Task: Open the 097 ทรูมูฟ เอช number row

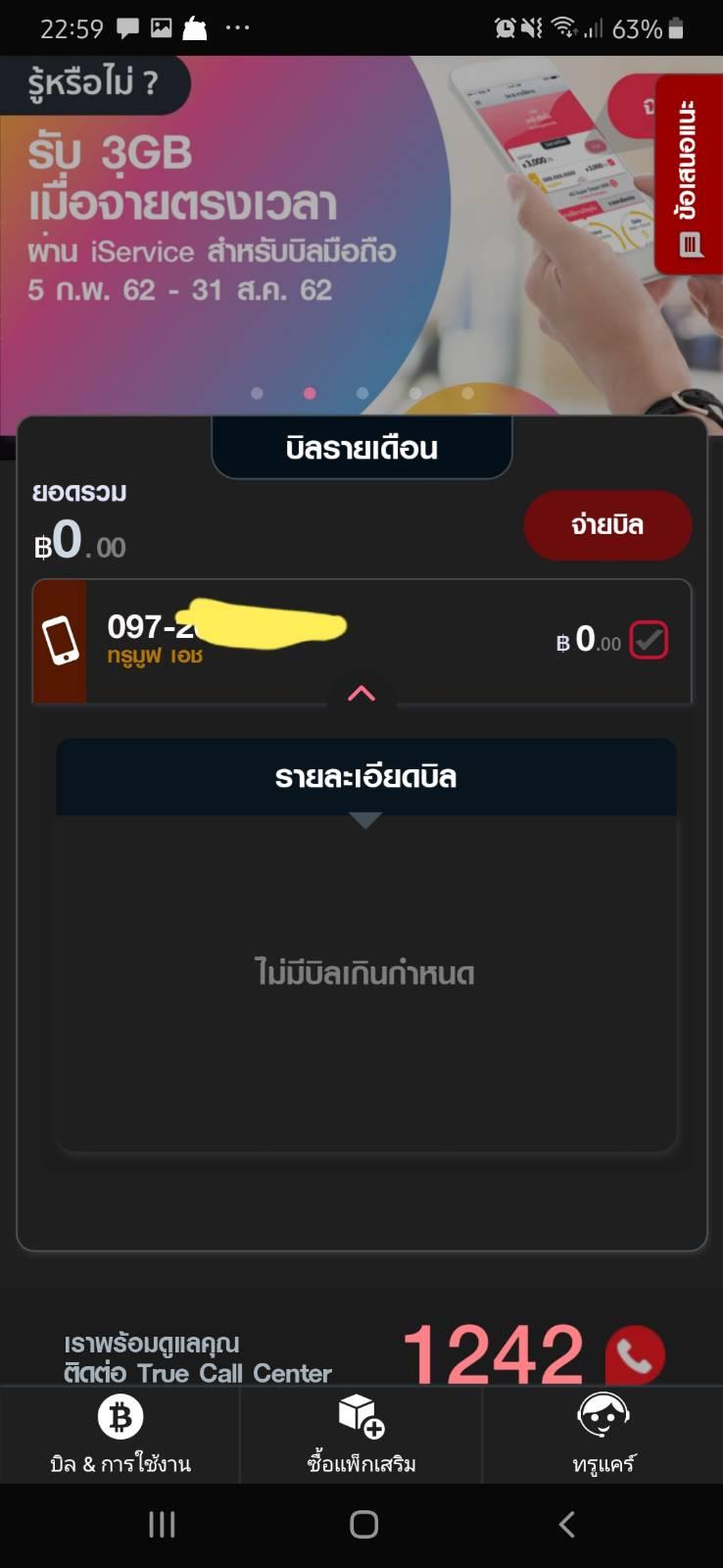Action: (x=361, y=641)
